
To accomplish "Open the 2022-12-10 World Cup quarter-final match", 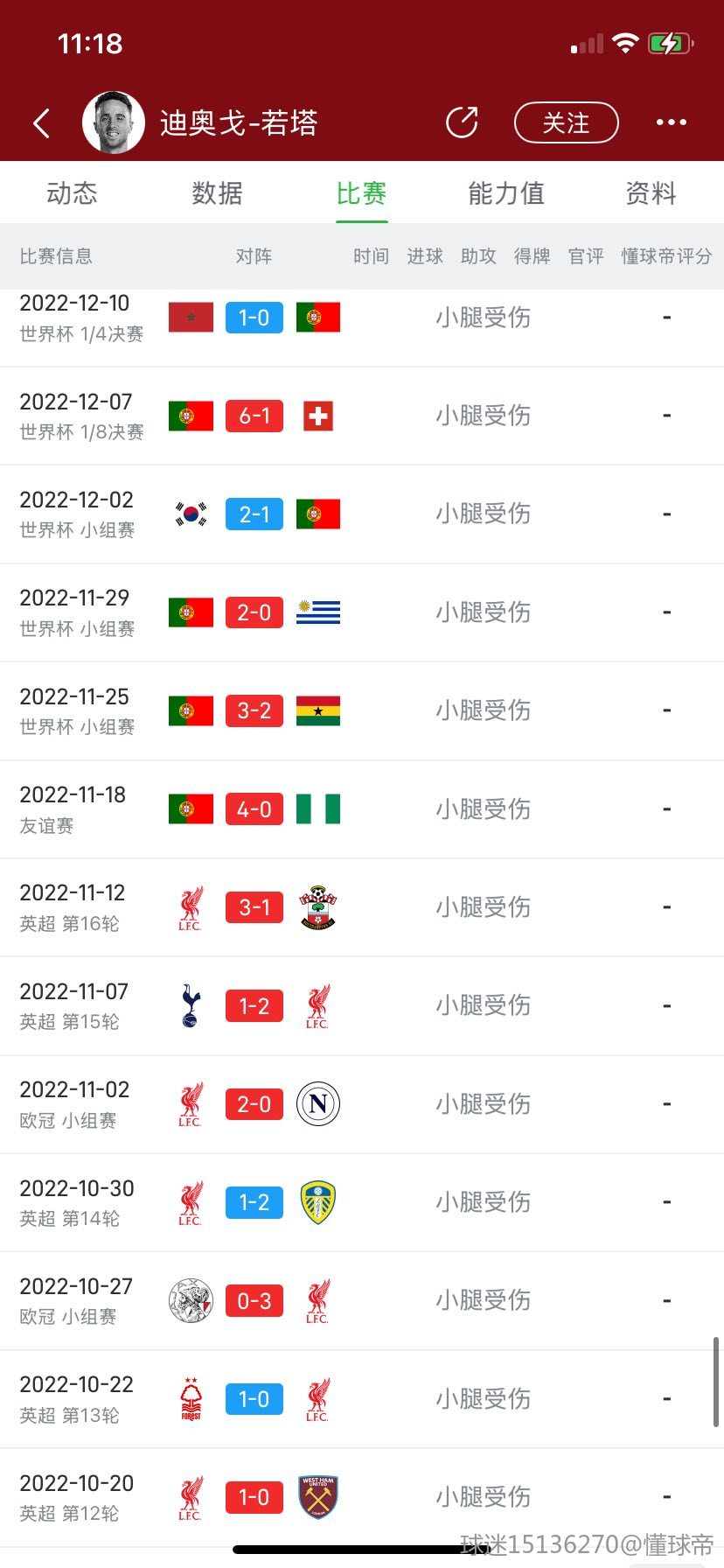I will click(362, 318).
